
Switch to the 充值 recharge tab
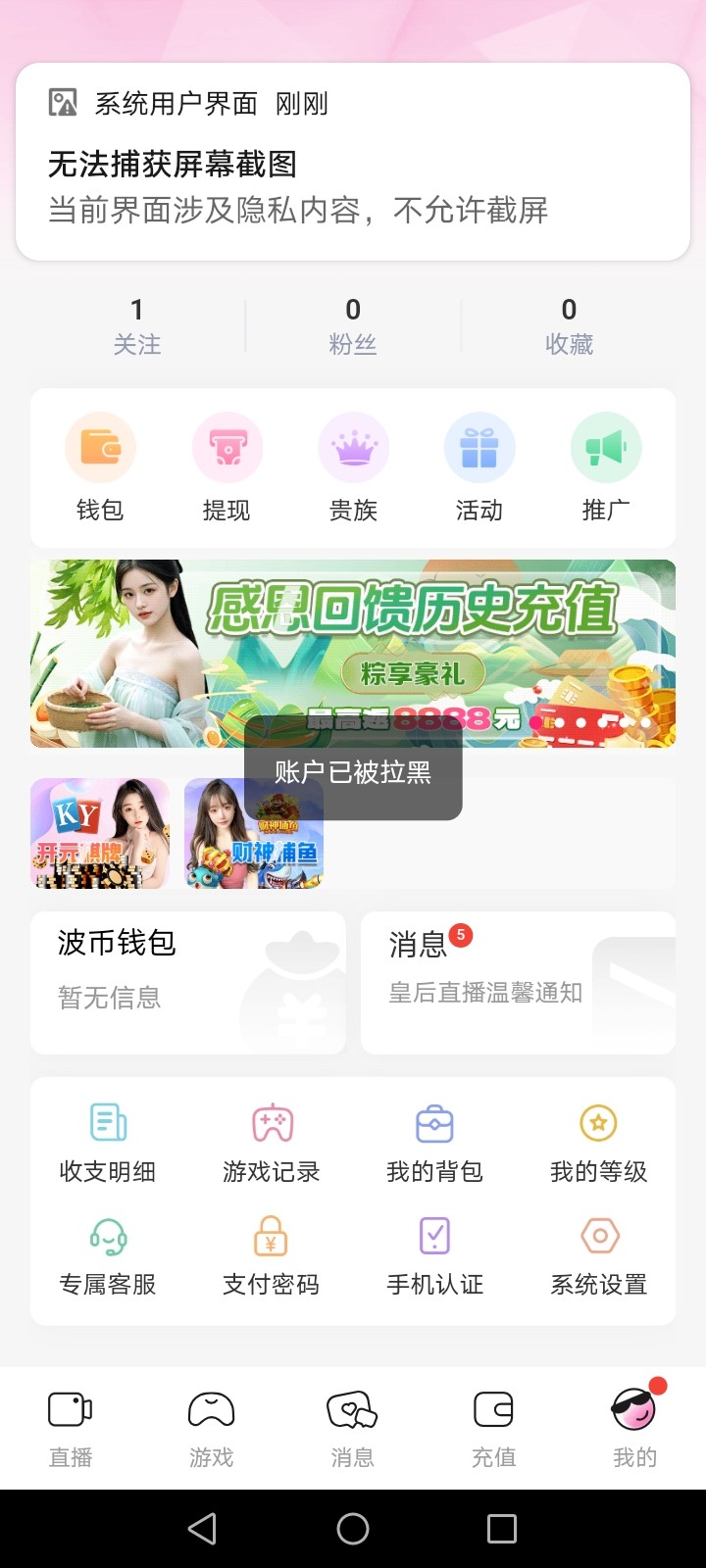[493, 1428]
